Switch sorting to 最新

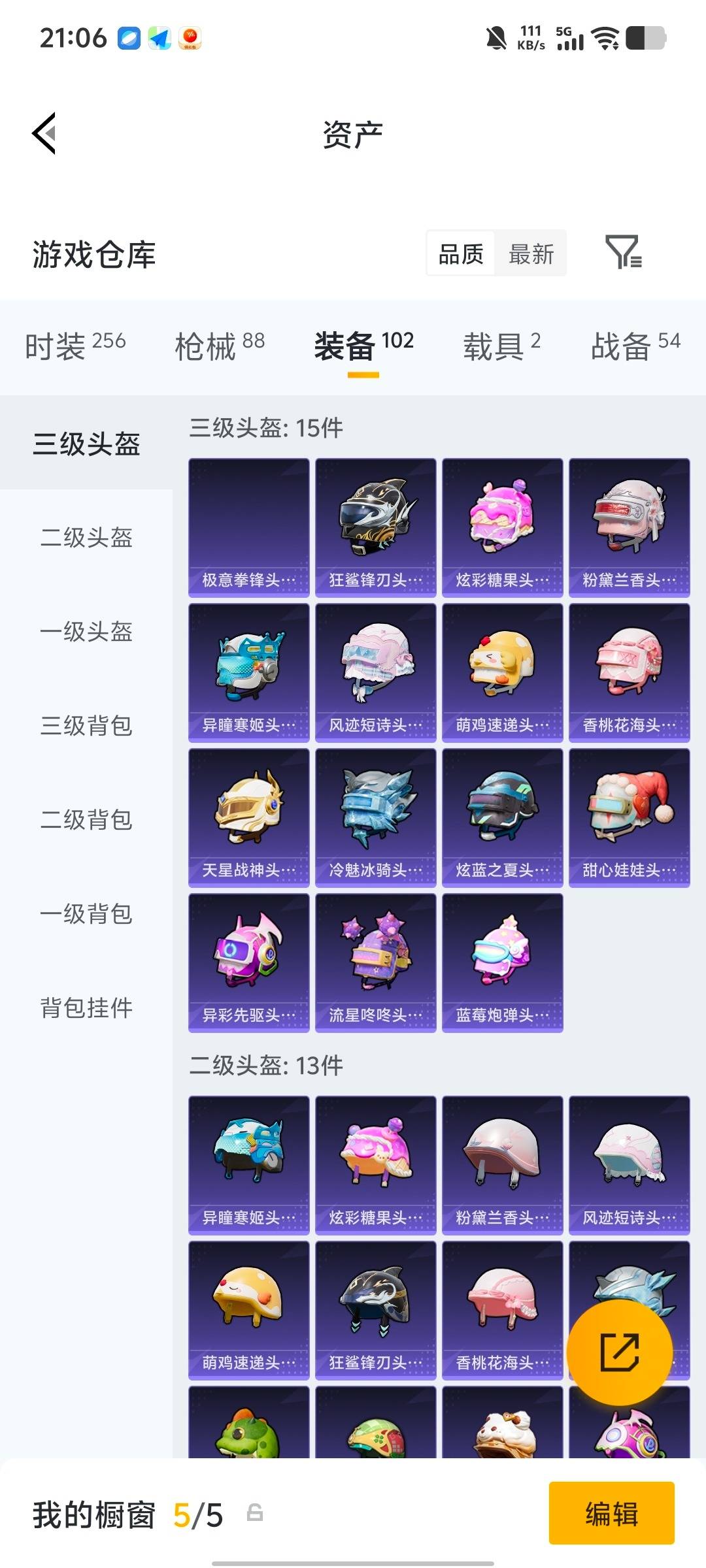[531, 253]
